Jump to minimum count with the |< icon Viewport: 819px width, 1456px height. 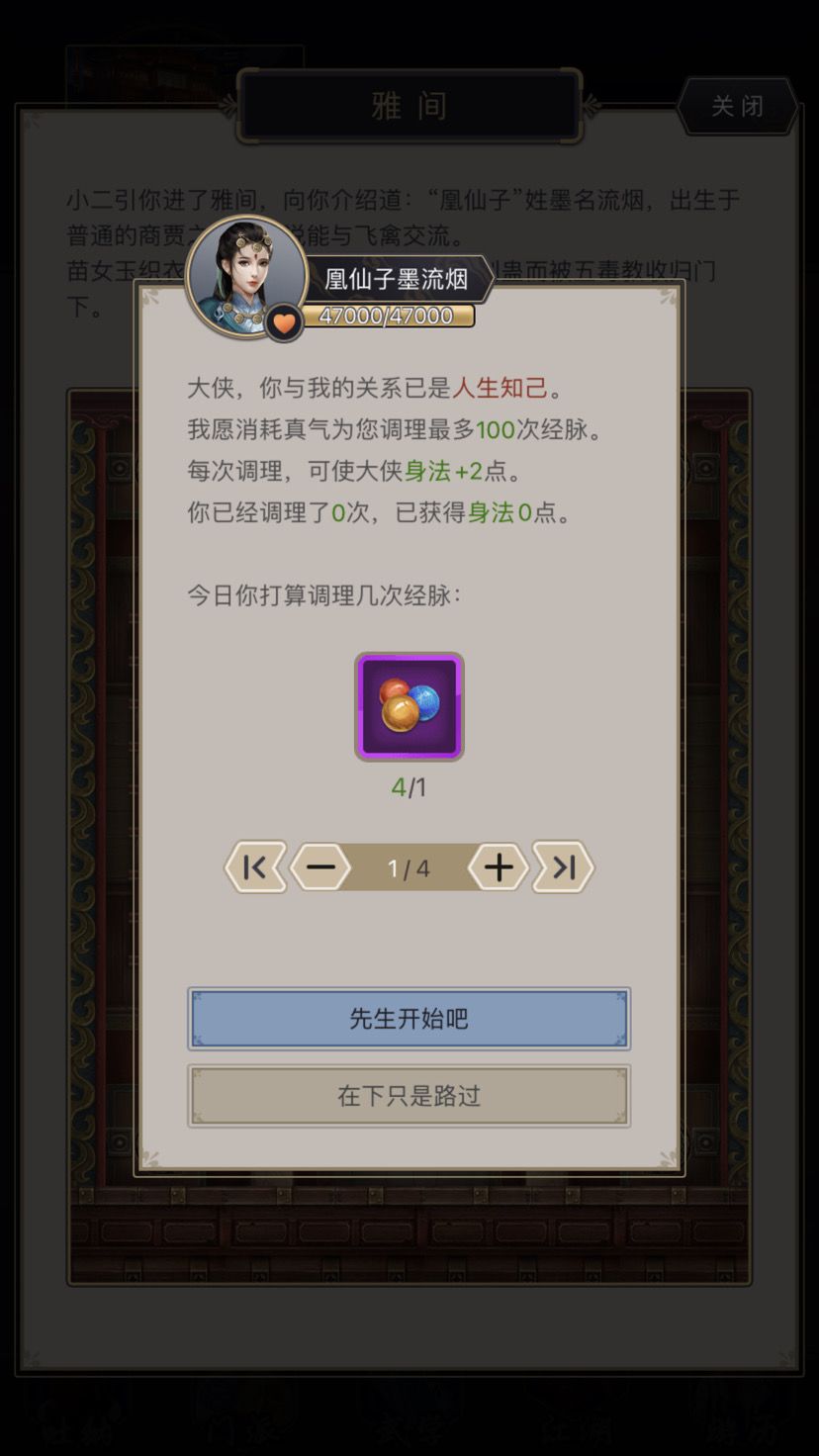click(x=256, y=867)
